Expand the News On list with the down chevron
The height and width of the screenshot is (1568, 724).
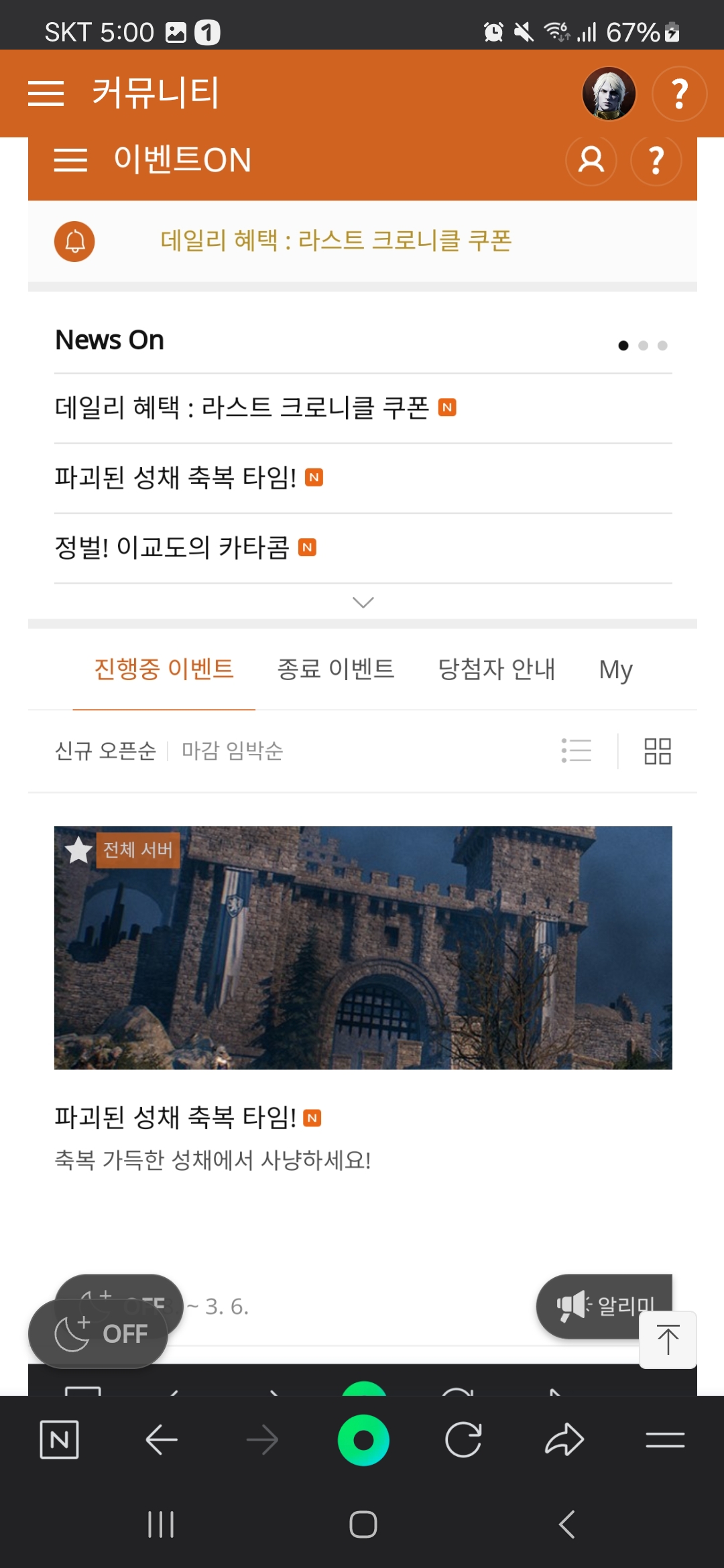(362, 602)
